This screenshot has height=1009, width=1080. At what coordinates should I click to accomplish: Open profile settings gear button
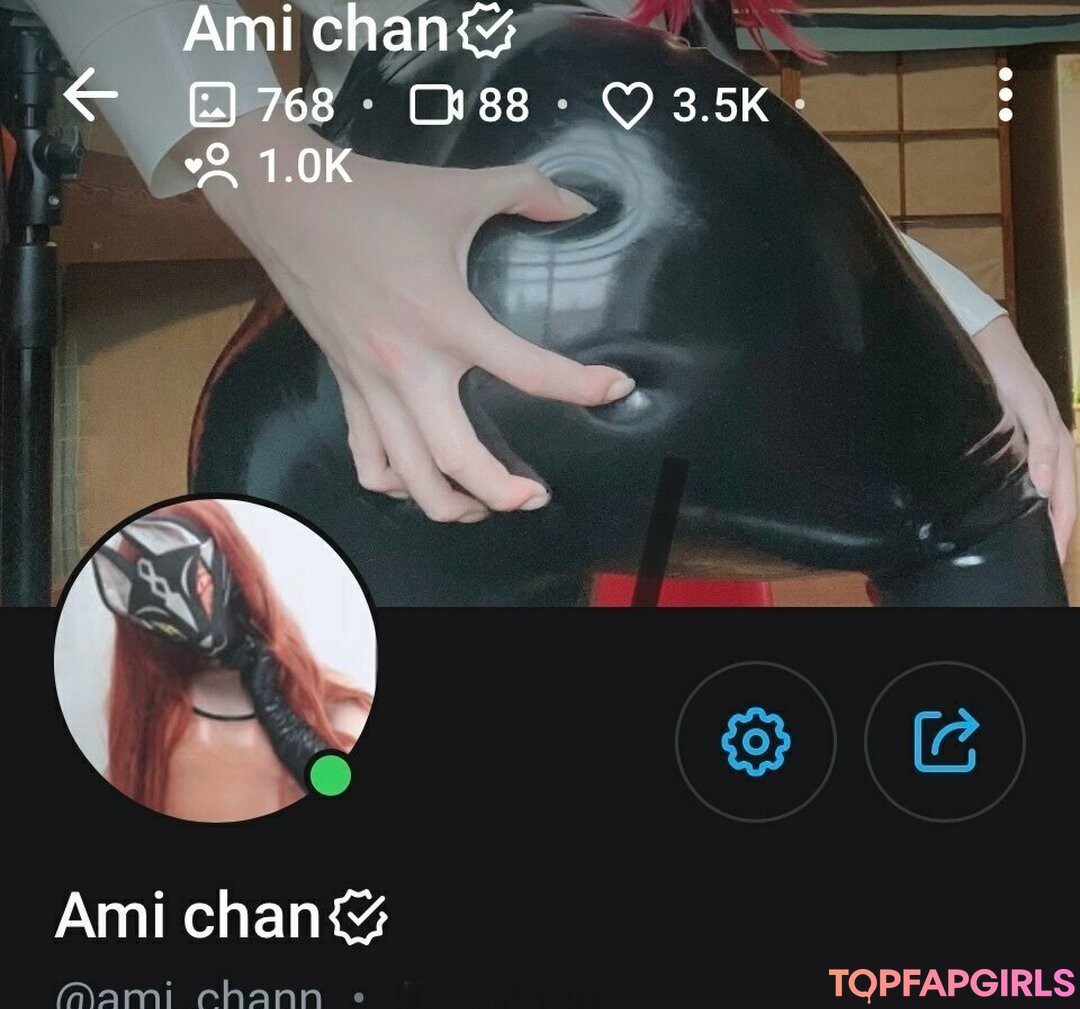pos(755,741)
